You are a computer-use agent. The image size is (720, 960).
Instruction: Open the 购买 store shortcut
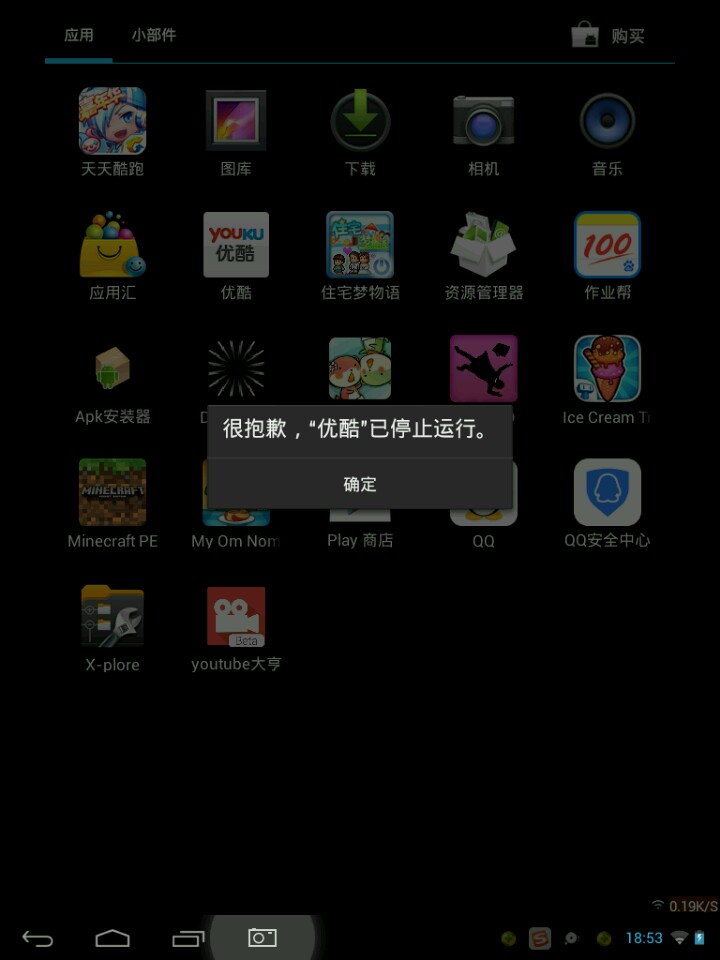point(608,36)
